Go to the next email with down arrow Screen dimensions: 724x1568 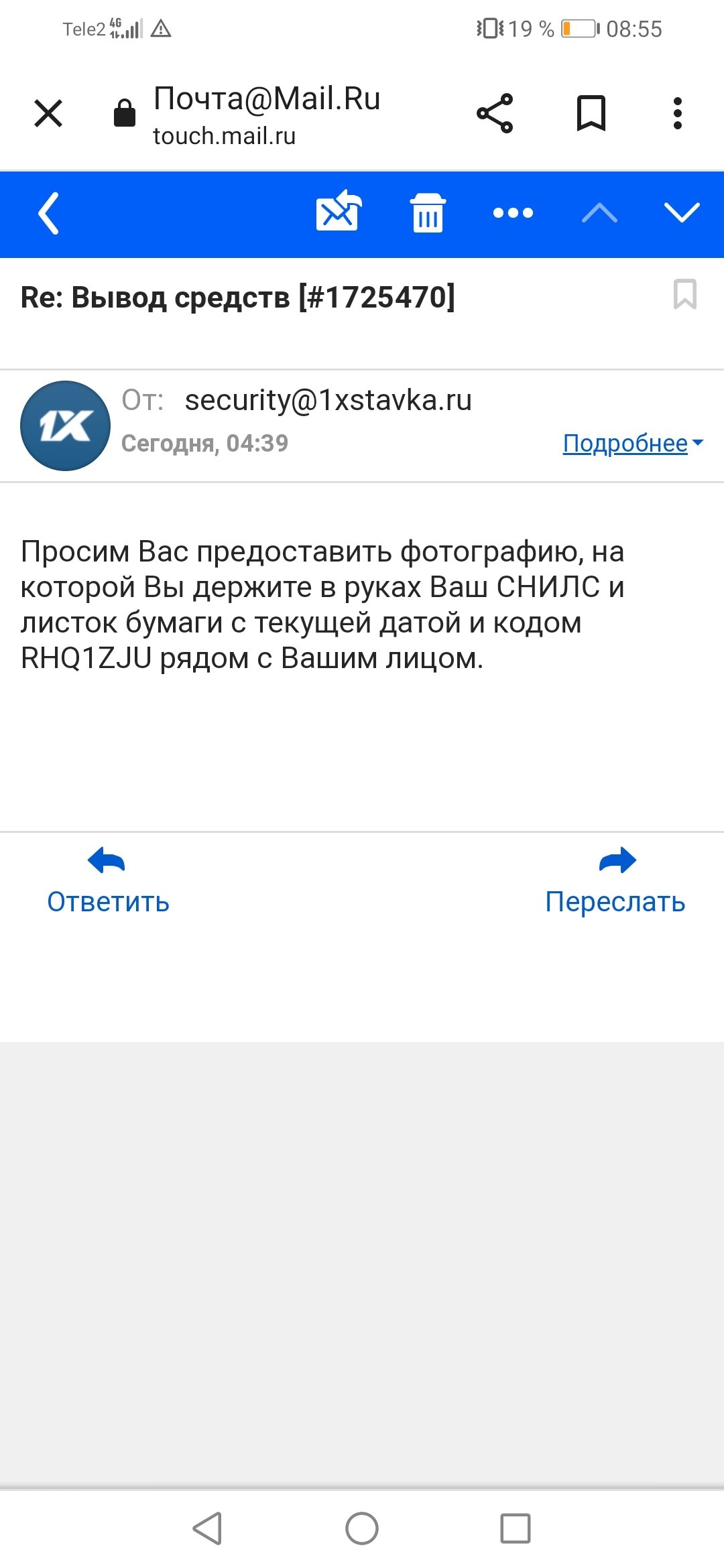pyautogui.click(x=682, y=213)
